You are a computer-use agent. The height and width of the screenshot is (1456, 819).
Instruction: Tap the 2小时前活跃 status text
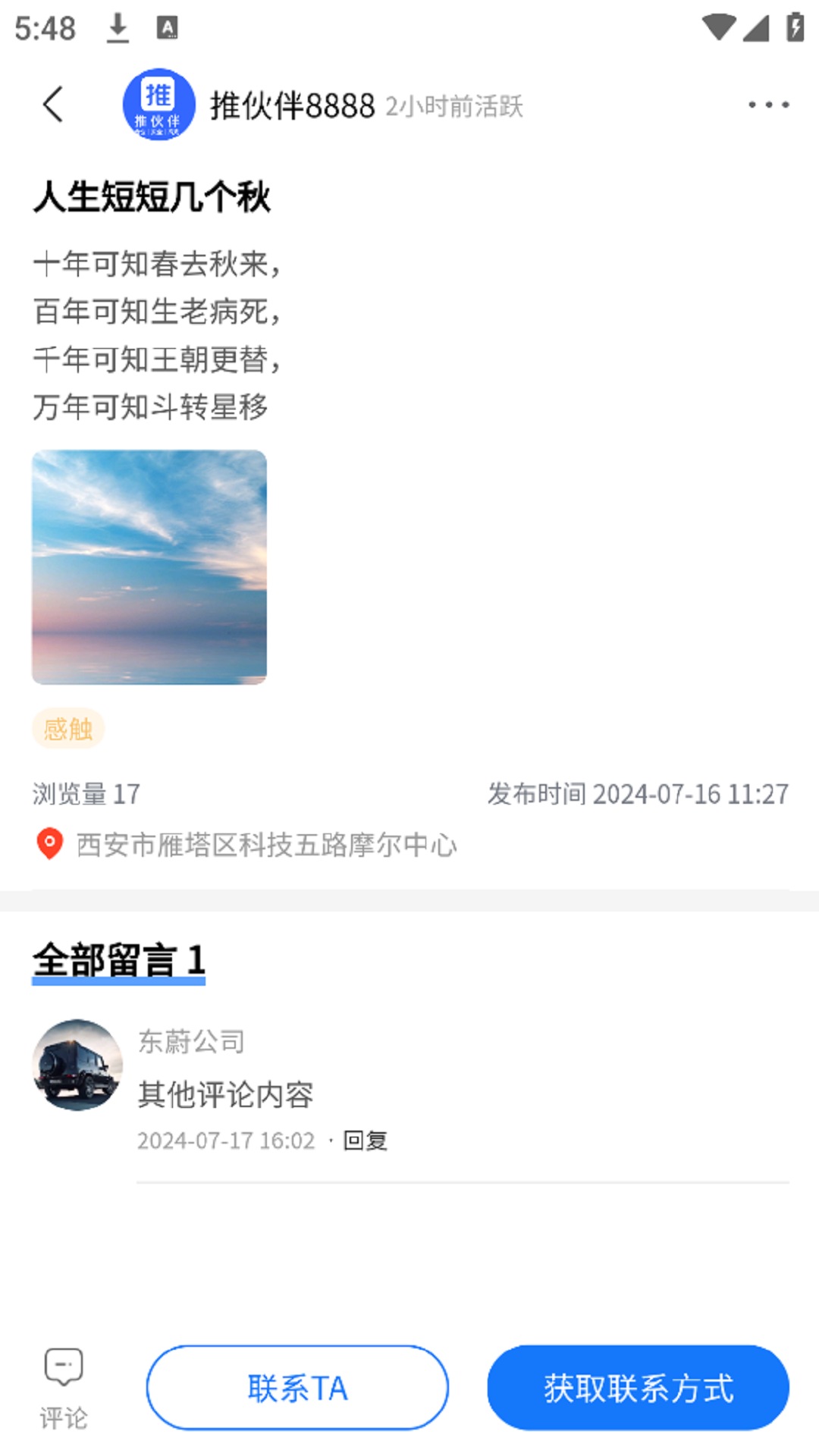455,106
